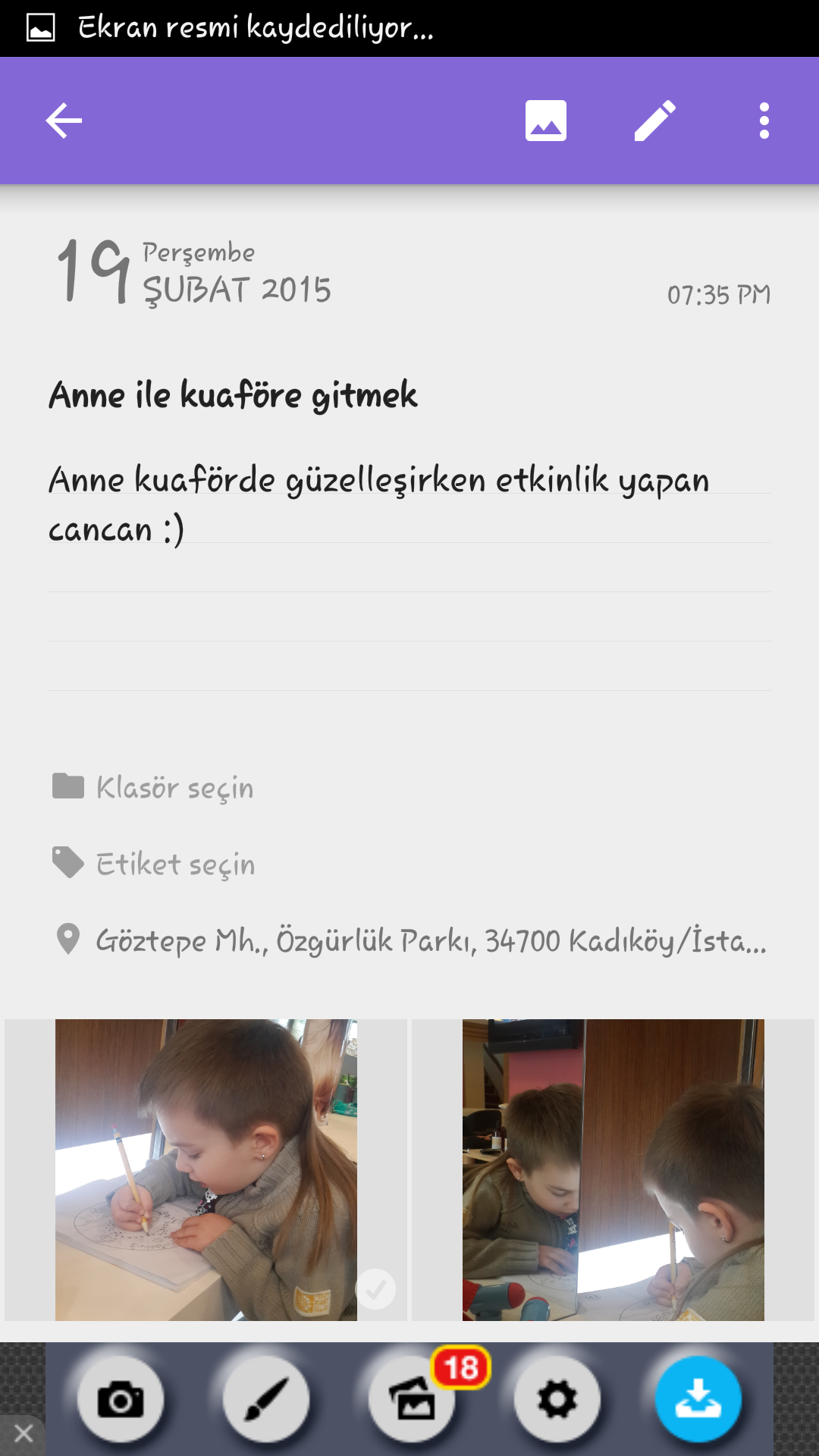Image resolution: width=819 pixels, height=1456 pixels.
Task: Select a folder via Klasör seçin
Action: (174, 787)
